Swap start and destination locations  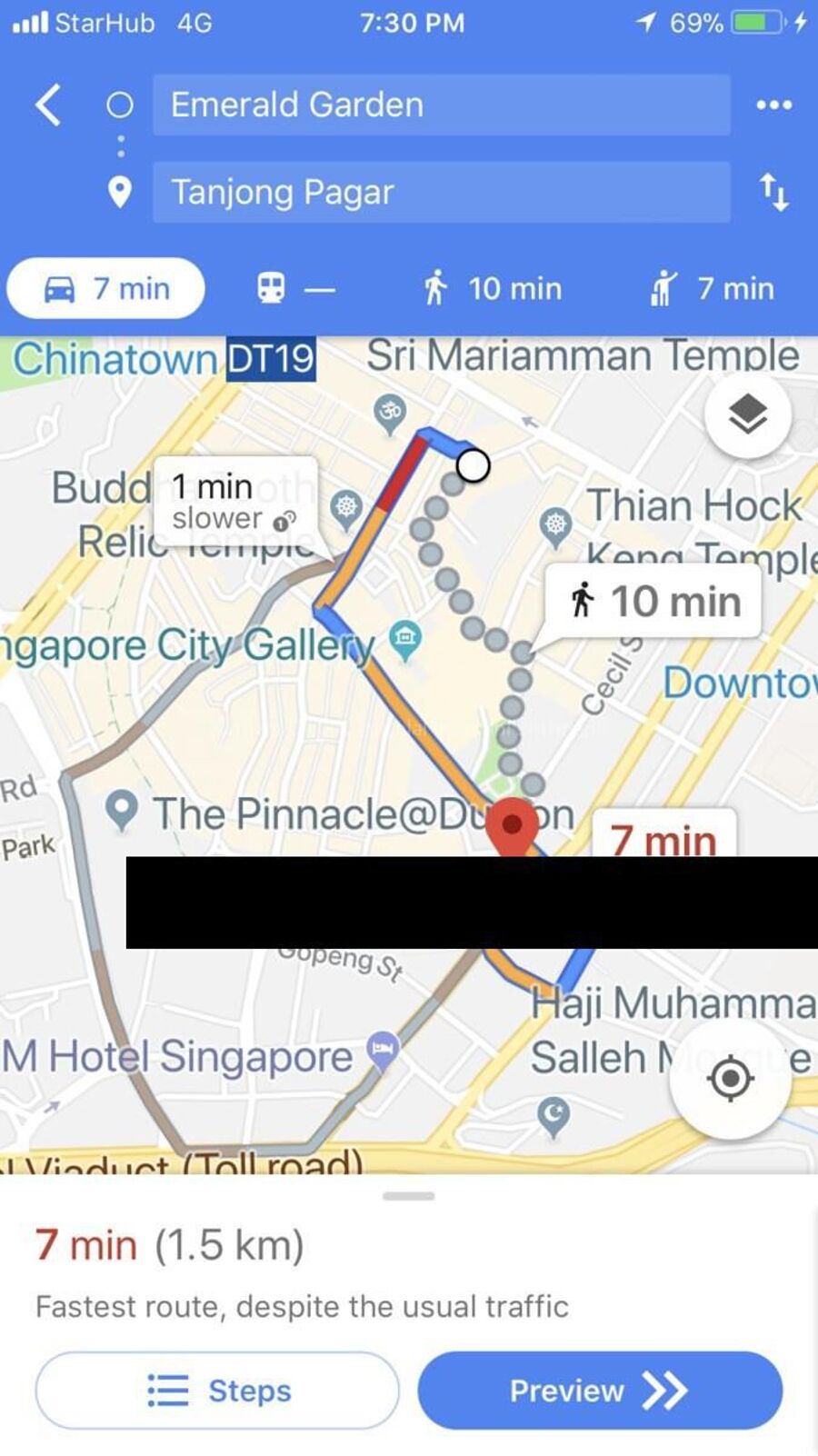coord(773,192)
